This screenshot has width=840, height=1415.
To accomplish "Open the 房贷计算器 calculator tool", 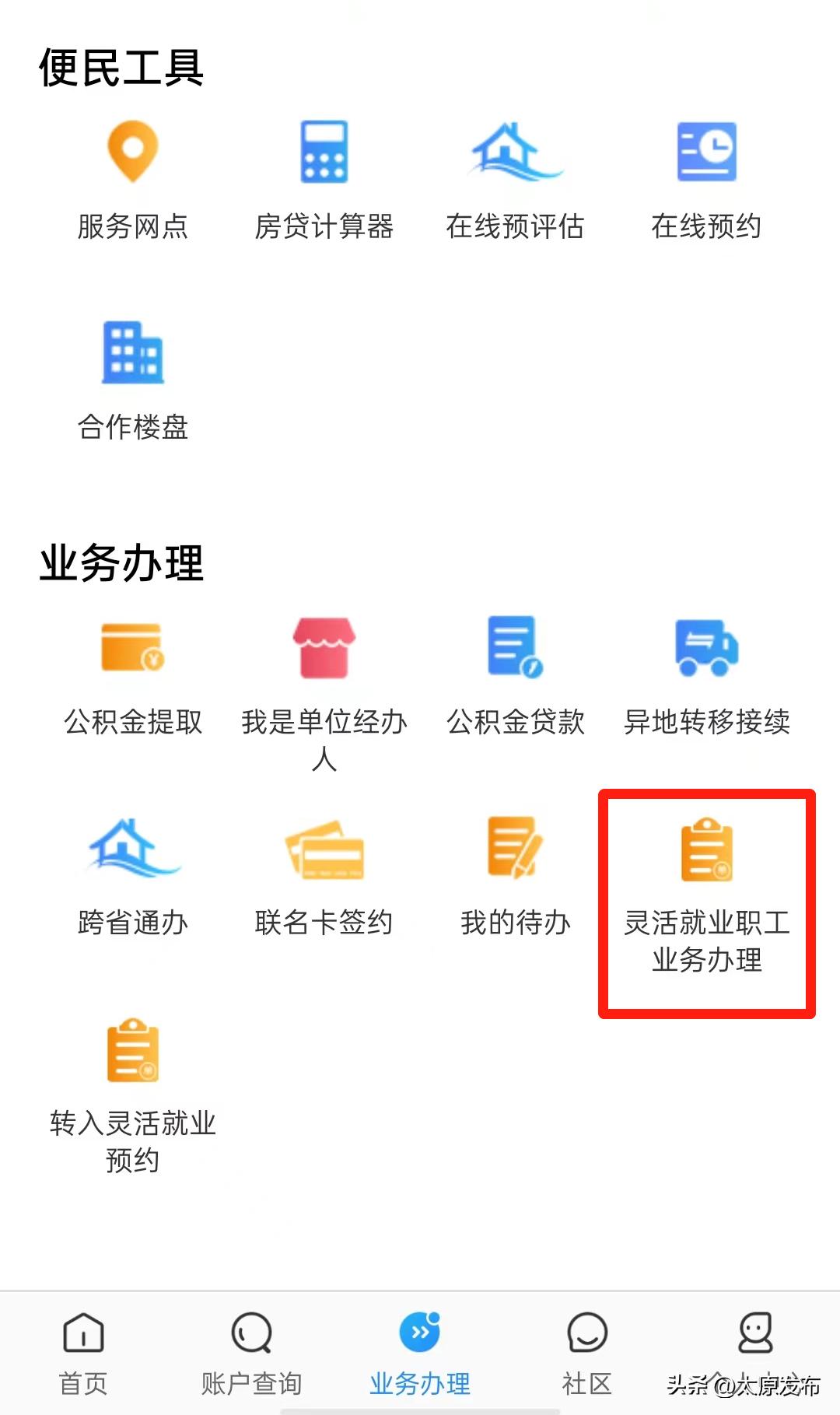I will [x=324, y=152].
